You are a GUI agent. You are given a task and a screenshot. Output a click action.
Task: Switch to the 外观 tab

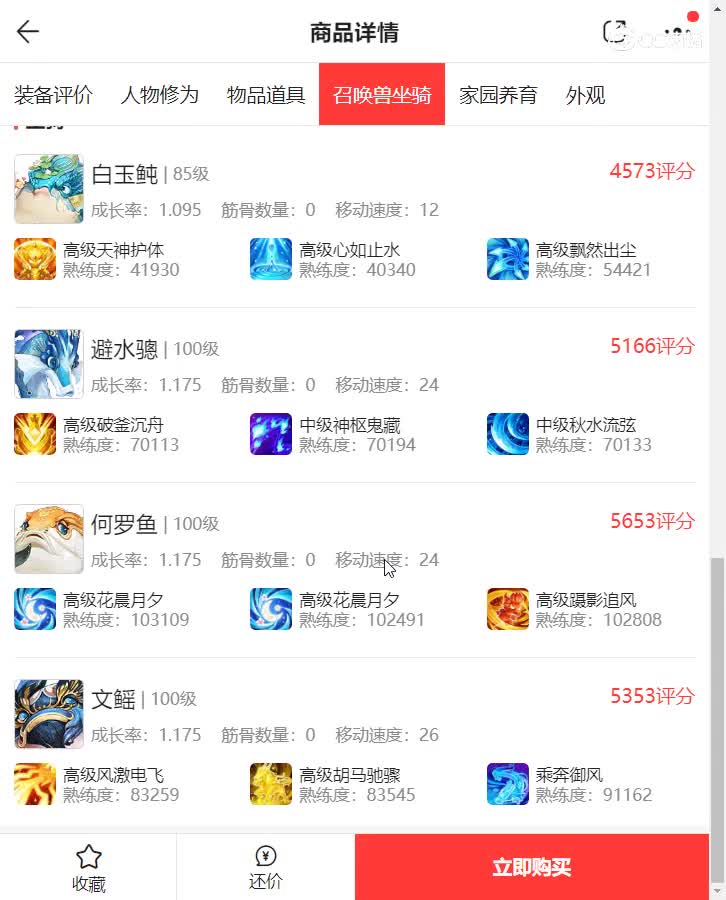[x=585, y=95]
